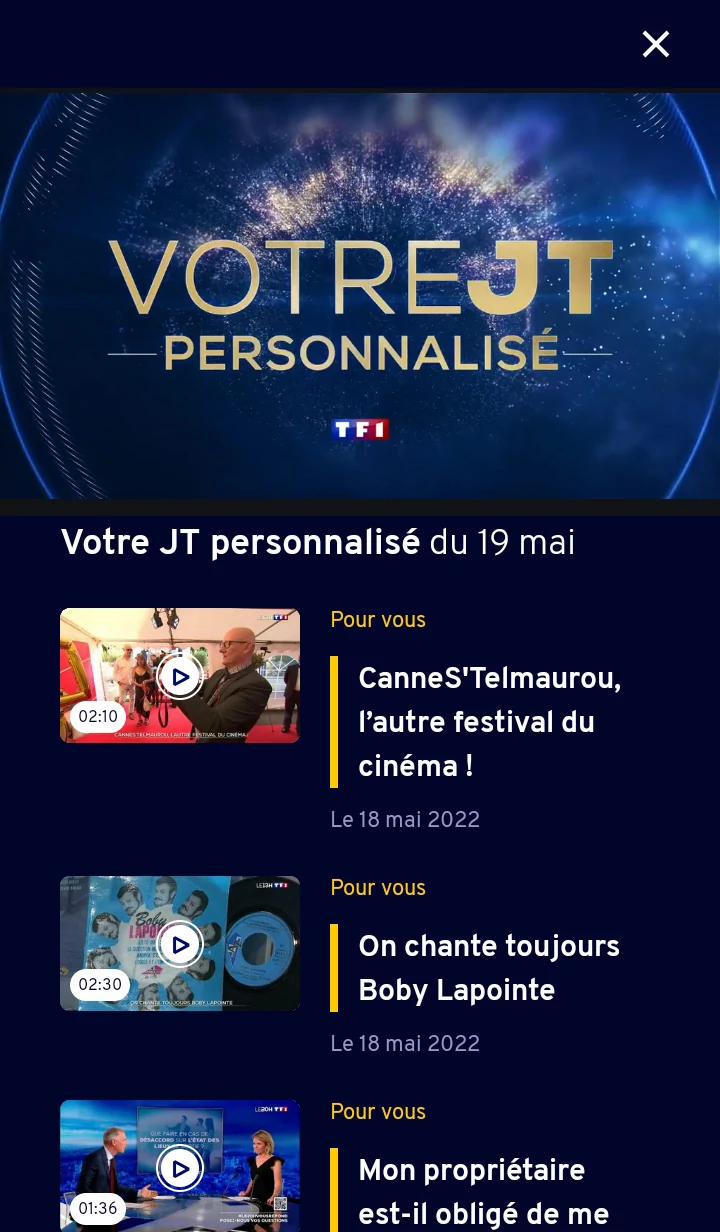Open the Mon propriétaire est-il obligé title
The image size is (720, 1232).
click(x=484, y=1192)
